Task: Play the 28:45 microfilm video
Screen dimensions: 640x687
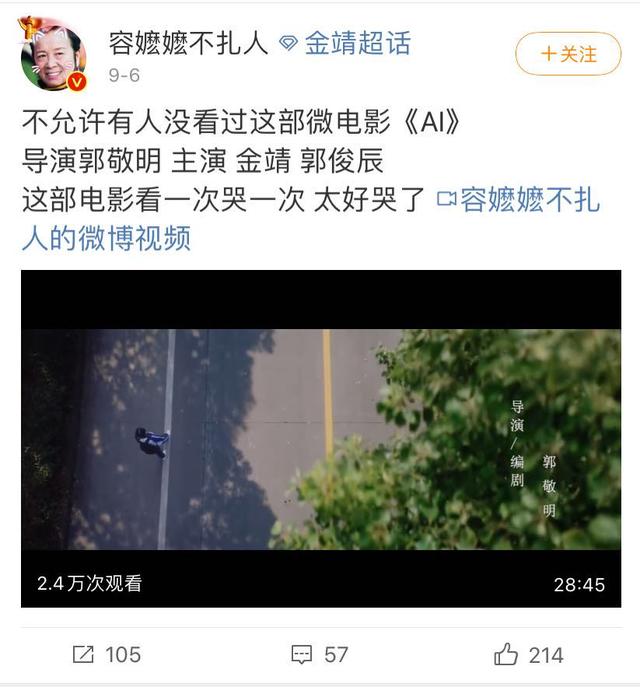Action: 320,438
